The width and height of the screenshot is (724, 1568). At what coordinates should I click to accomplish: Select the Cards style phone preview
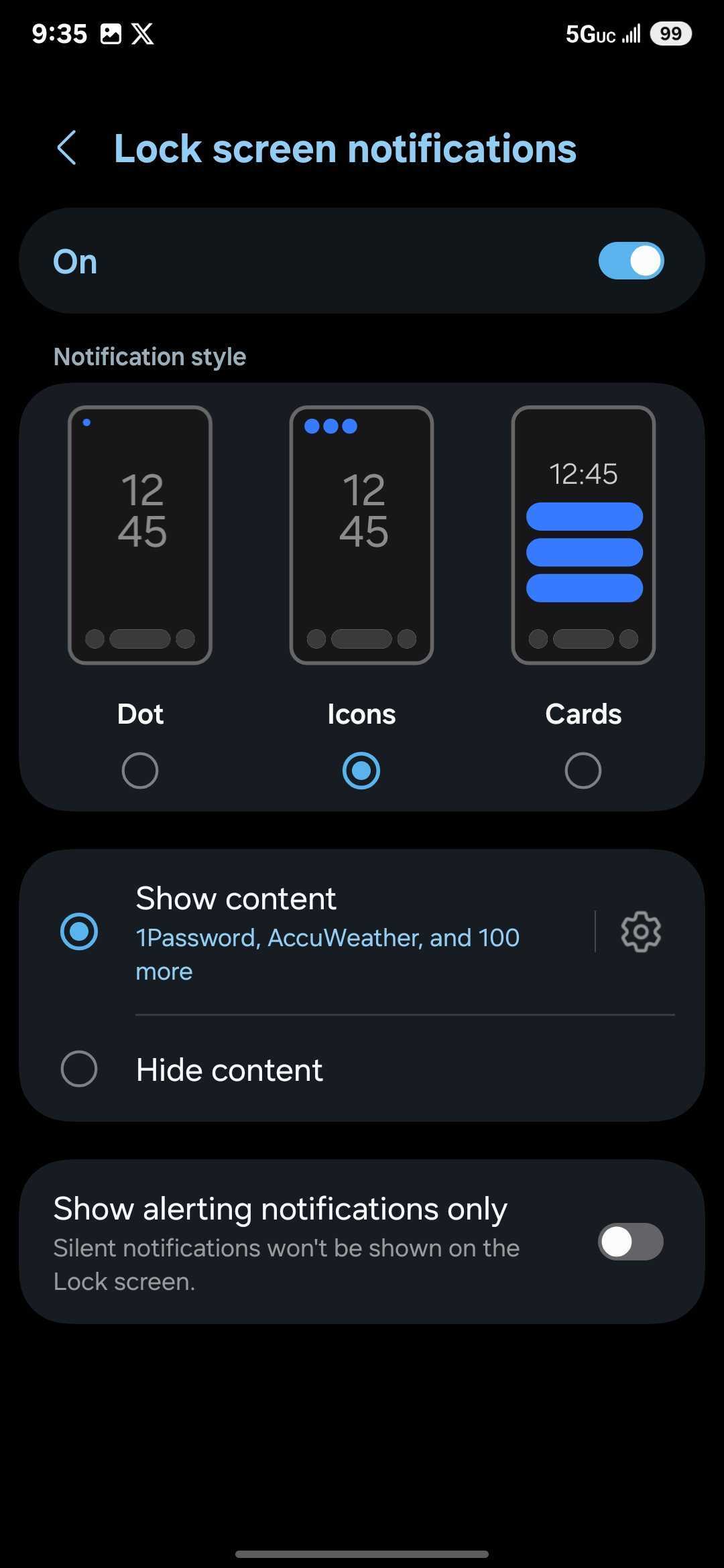pos(583,533)
